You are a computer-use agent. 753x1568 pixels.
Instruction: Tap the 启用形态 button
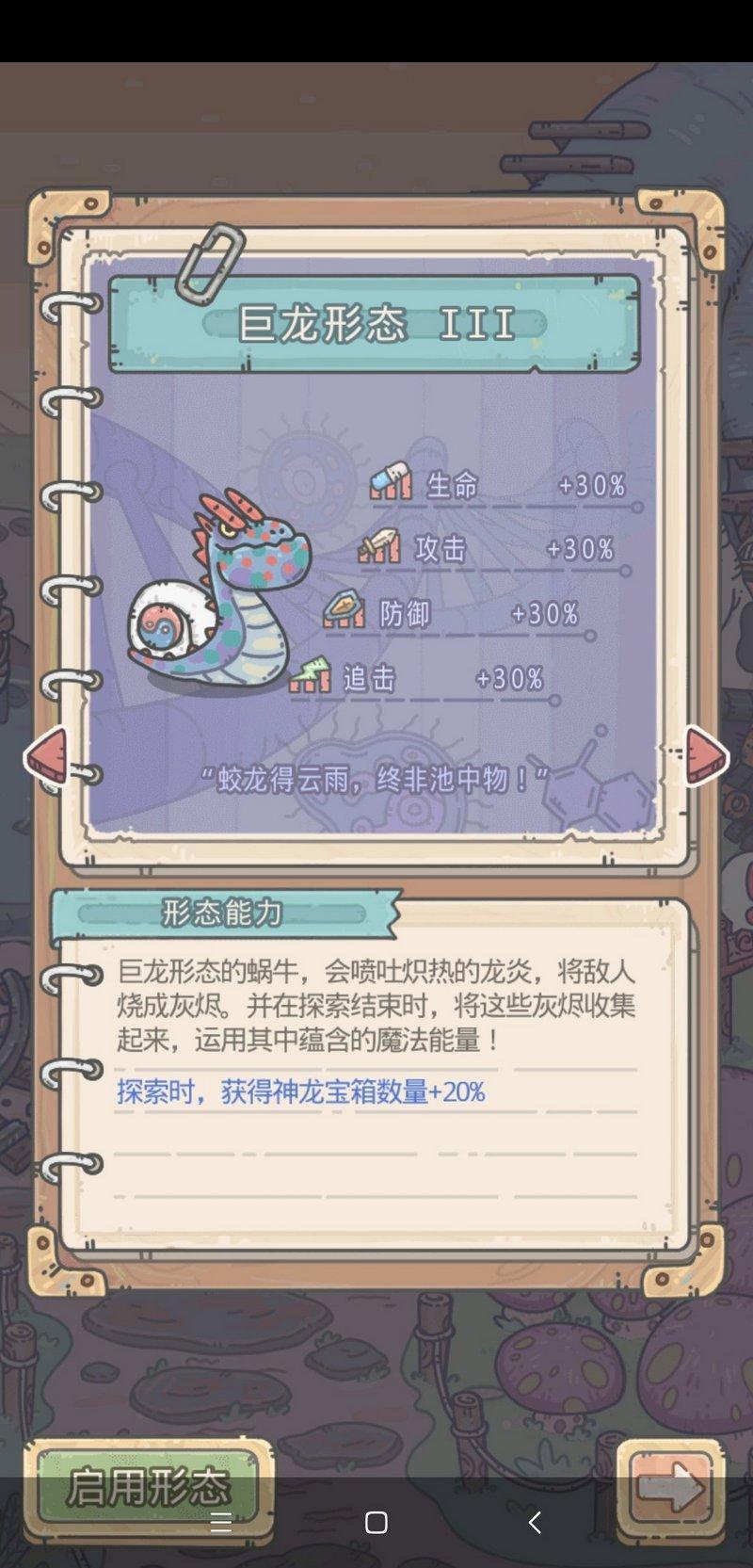tap(148, 1488)
